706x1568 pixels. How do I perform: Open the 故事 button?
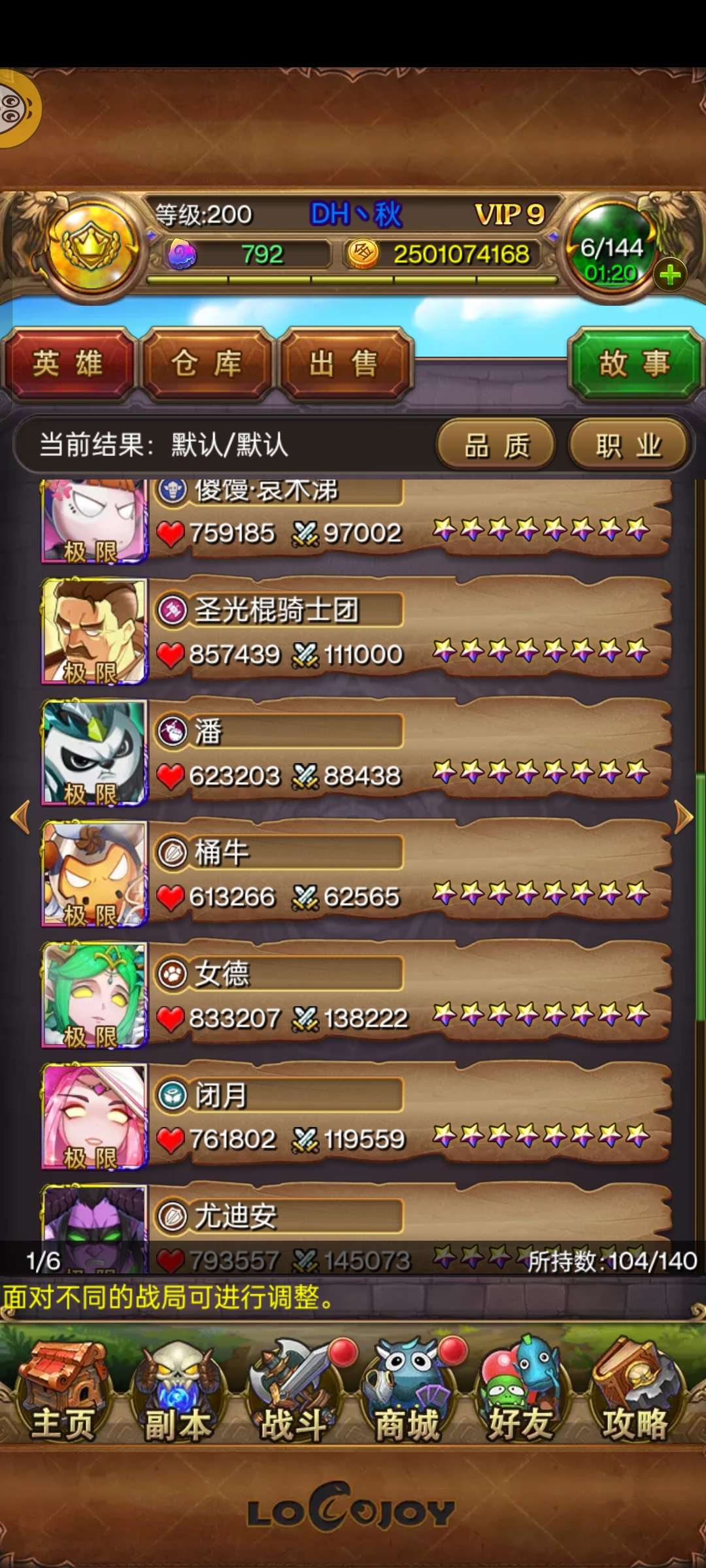(x=635, y=364)
